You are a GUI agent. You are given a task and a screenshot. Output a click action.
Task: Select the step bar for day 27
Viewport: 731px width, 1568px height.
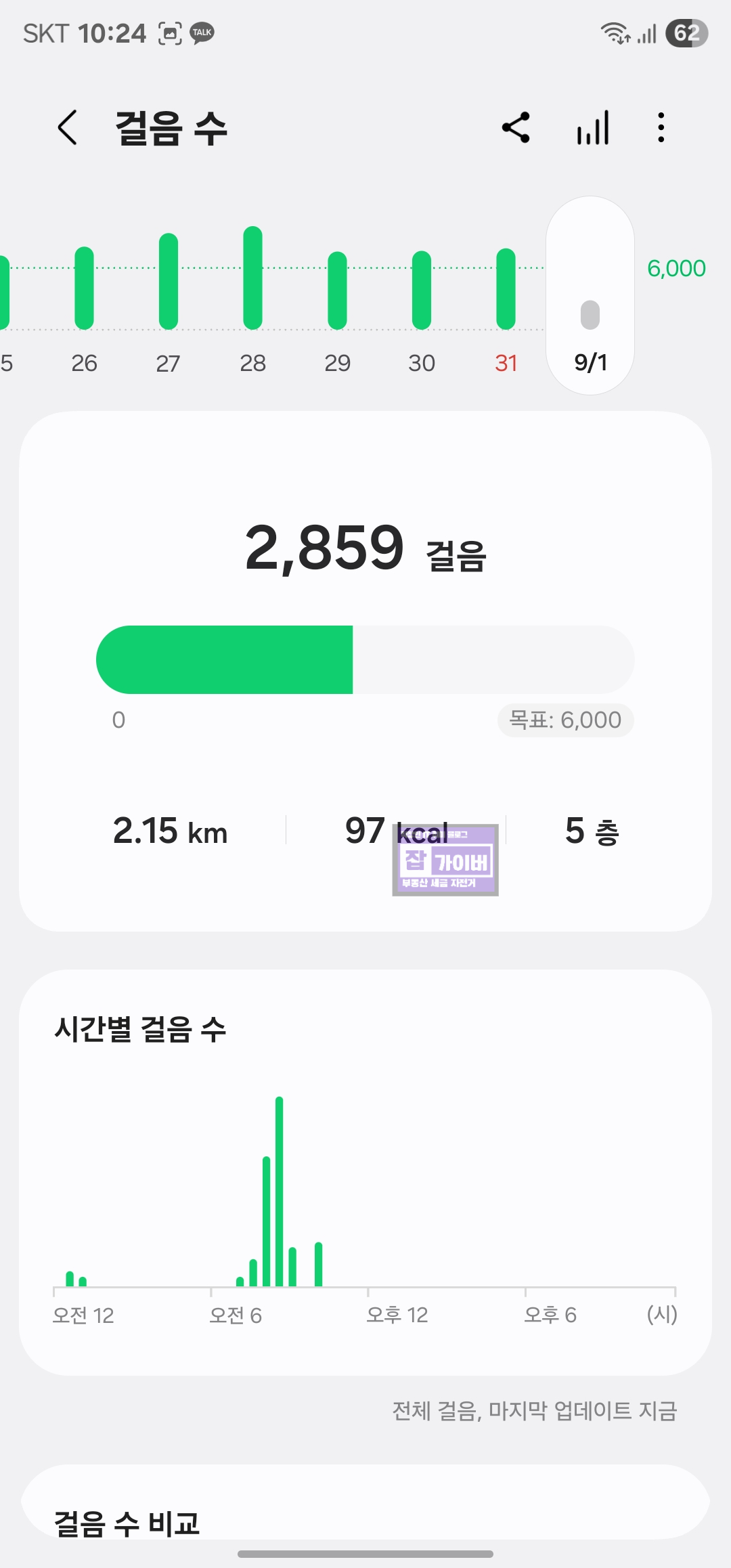coord(169,282)
